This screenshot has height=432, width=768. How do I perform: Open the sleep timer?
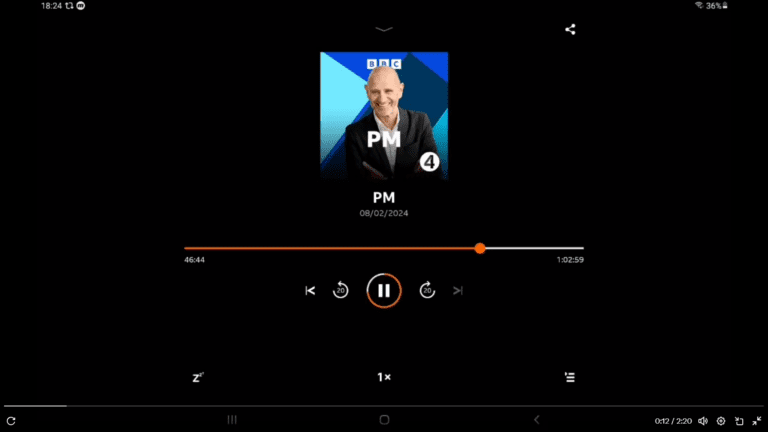coord(198,377)
